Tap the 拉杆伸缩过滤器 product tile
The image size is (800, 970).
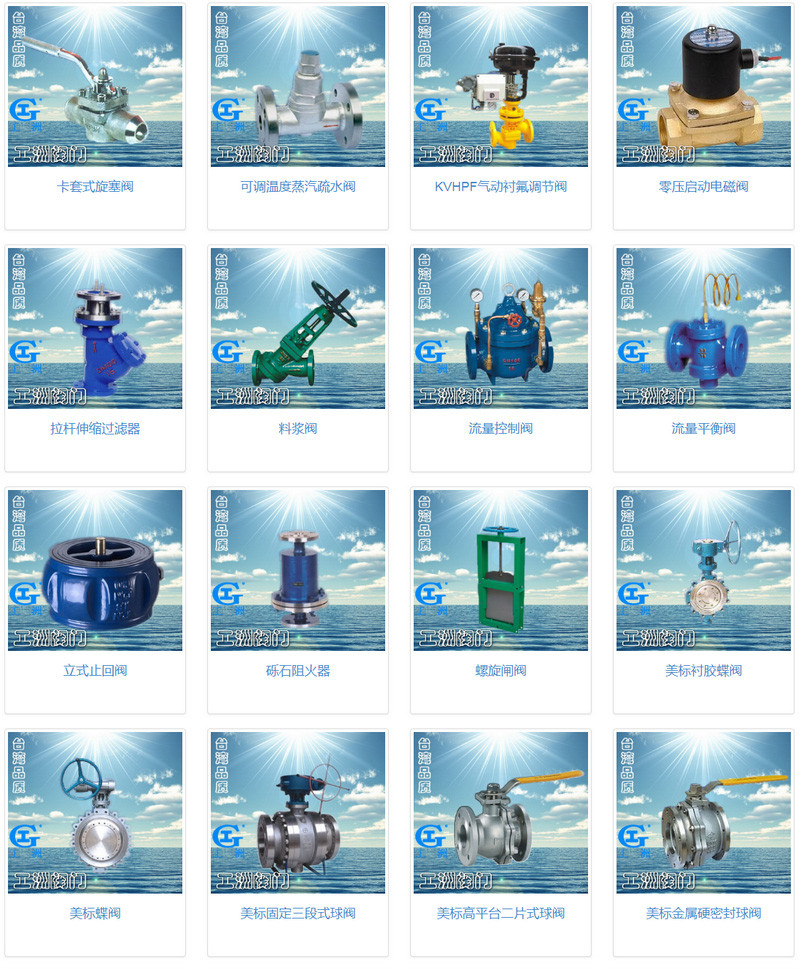coord(95,329)
